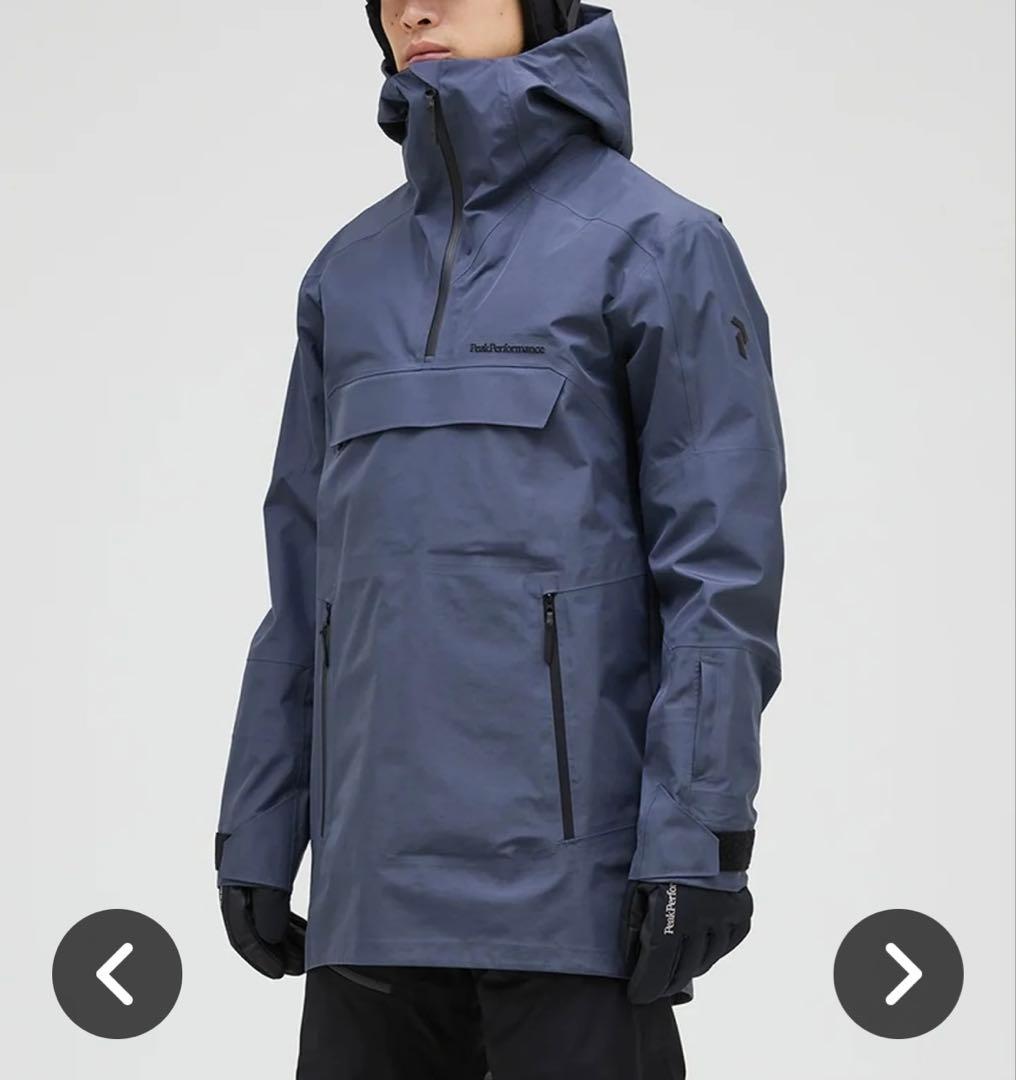Go to the previous product image
Screen dimensions: 1016x1080
[x=117, y=973]
